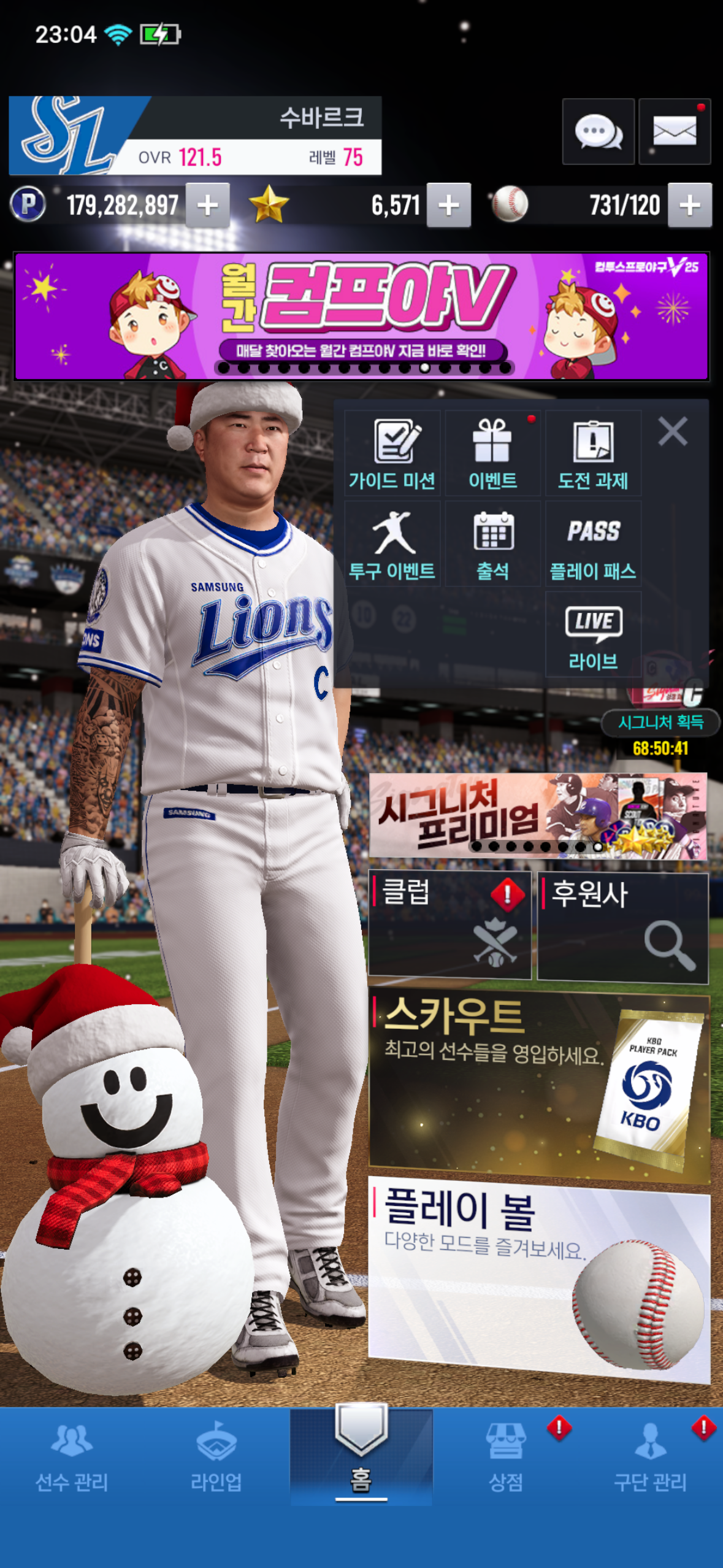Open the 월간 컴프야V banner
Screen dimensions: 723x1568
361,316
